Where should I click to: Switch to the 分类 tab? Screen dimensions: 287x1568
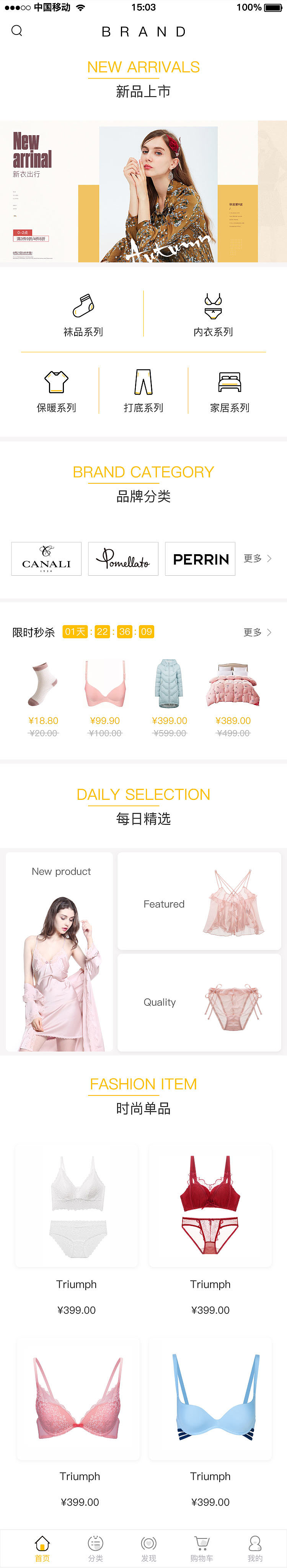point(95,1548)
